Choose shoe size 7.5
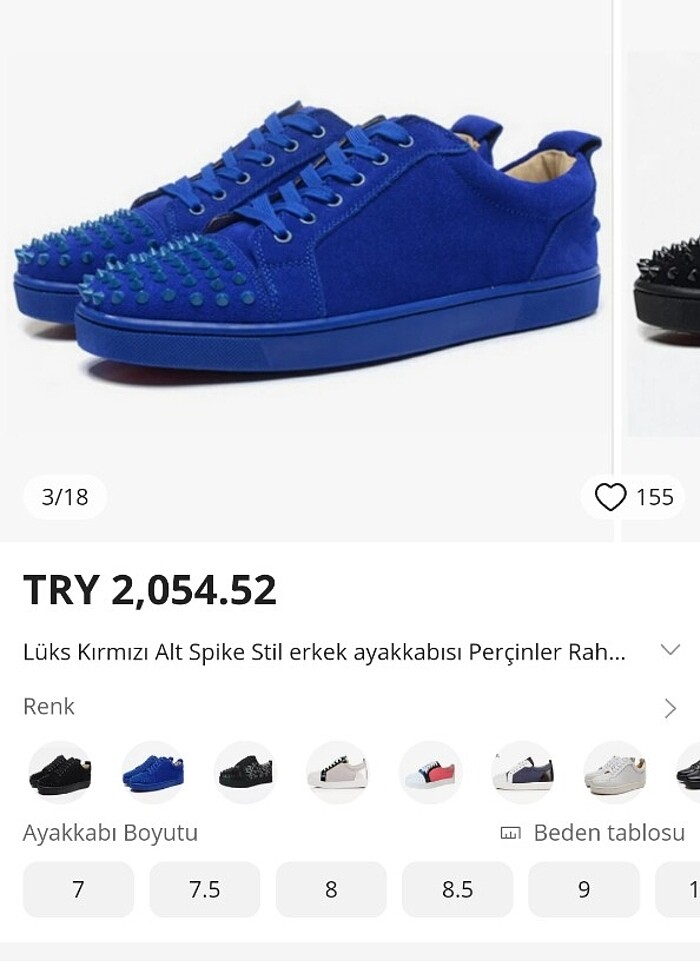 204,889
